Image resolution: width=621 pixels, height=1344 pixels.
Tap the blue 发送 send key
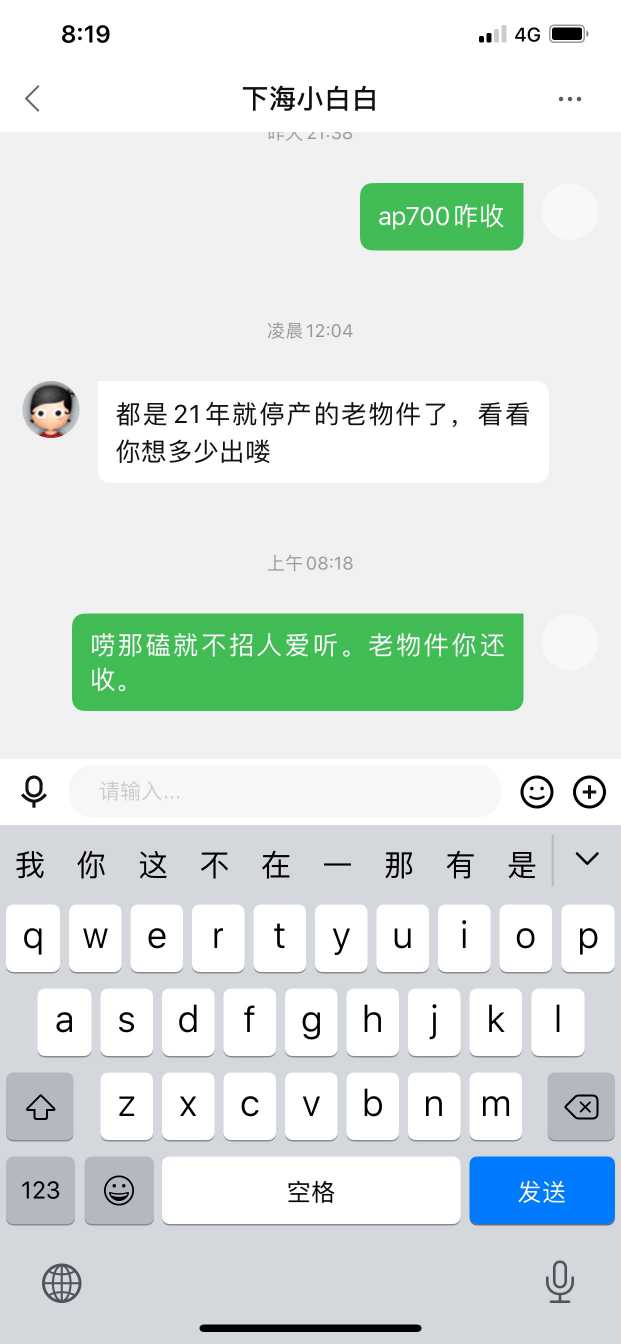(x=542, y=1191)
